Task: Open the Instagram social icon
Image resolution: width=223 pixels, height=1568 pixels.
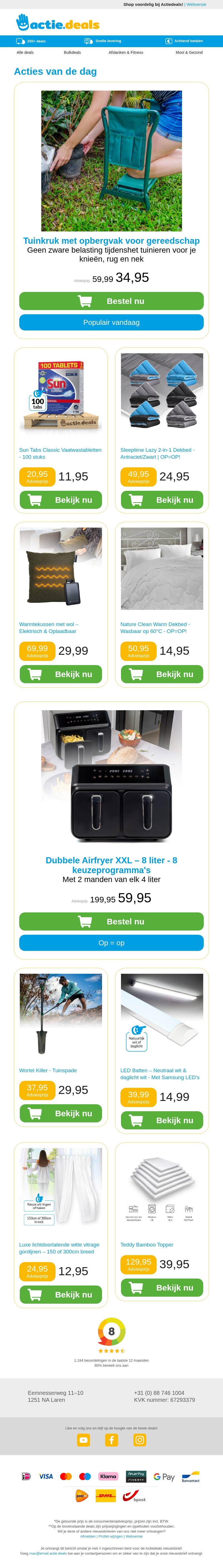Action: (x=140, y=1439)
